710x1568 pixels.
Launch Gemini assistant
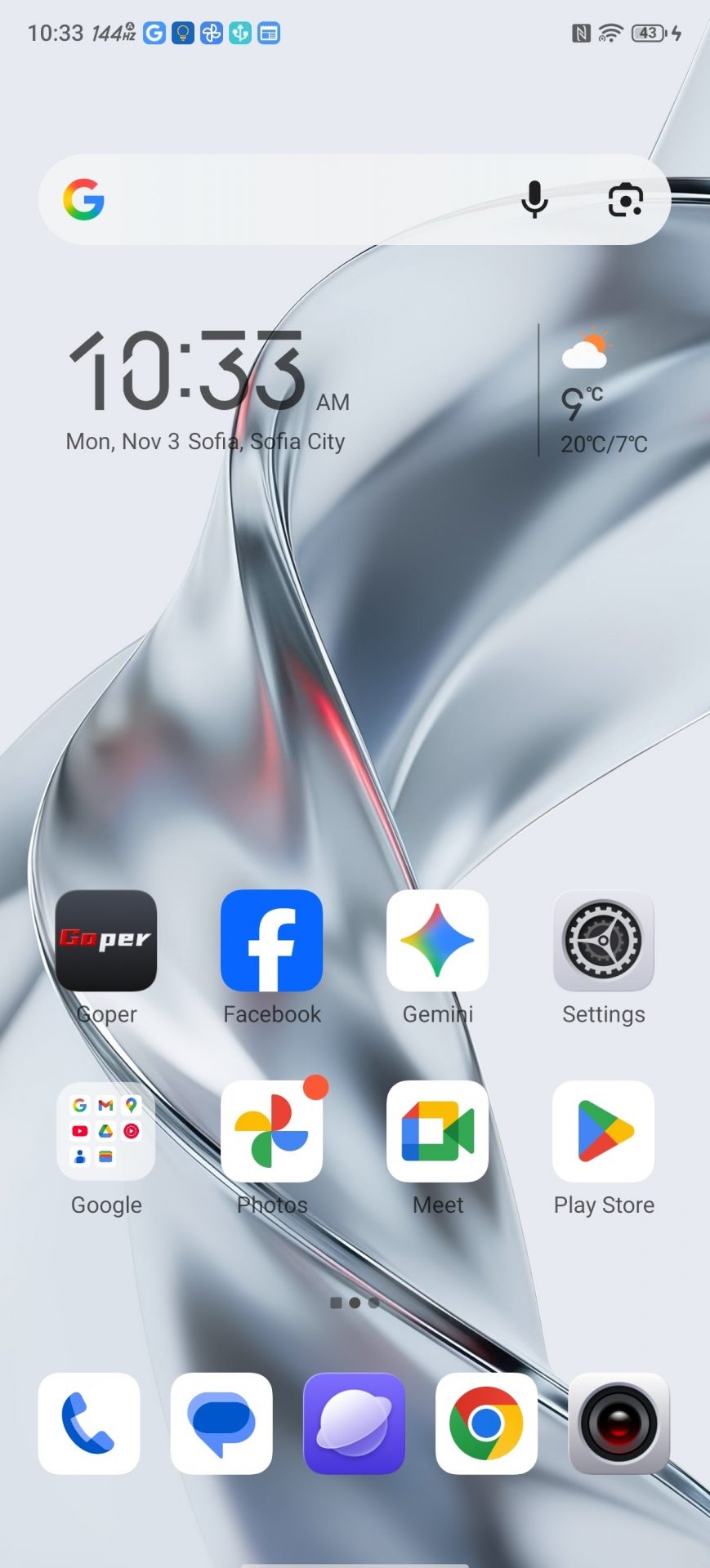(x=438, y=941)
